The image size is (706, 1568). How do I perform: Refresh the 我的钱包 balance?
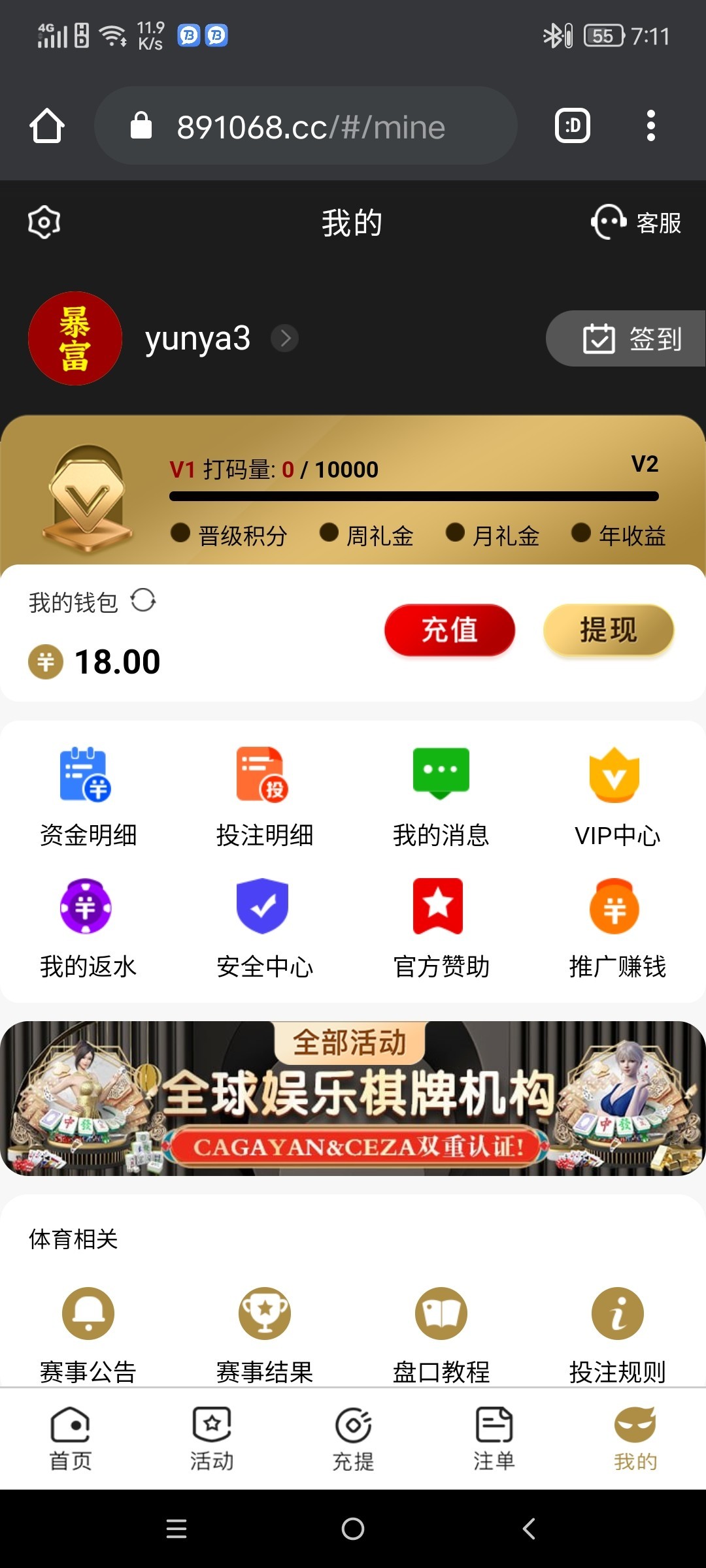click(x=143, y=600)
